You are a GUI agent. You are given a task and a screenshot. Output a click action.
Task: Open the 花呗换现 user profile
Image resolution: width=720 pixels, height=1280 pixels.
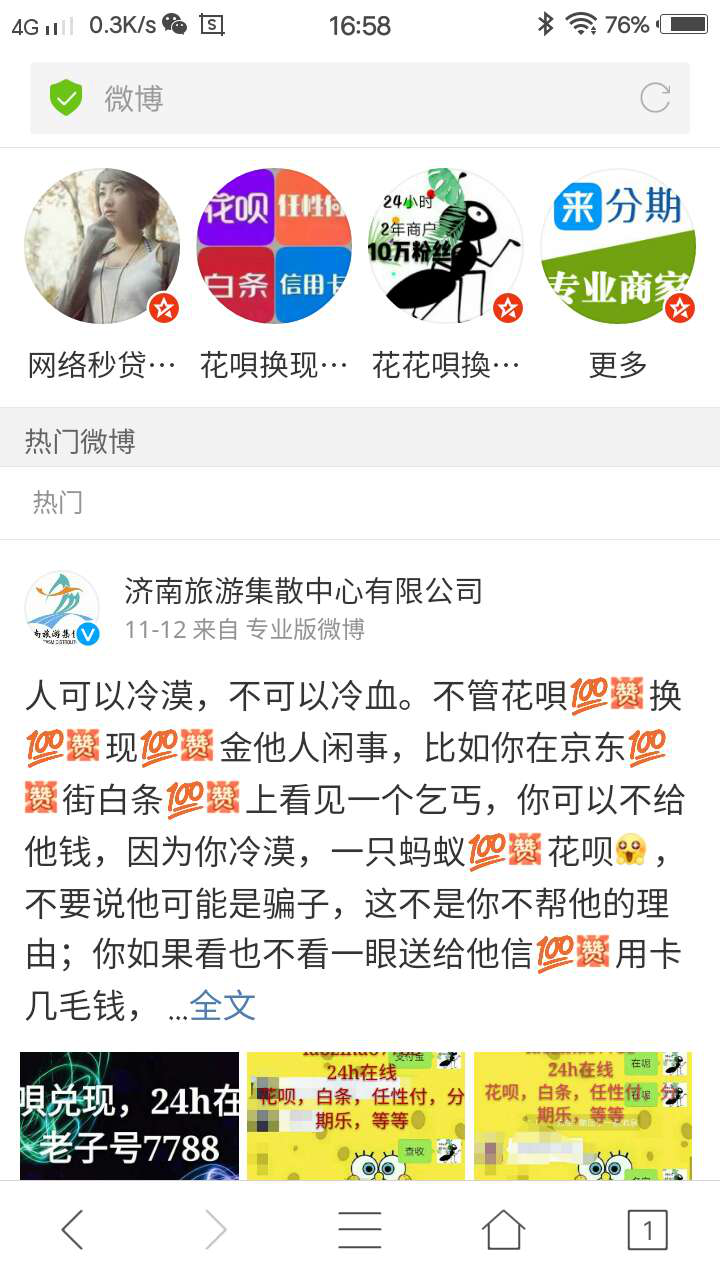274,246
